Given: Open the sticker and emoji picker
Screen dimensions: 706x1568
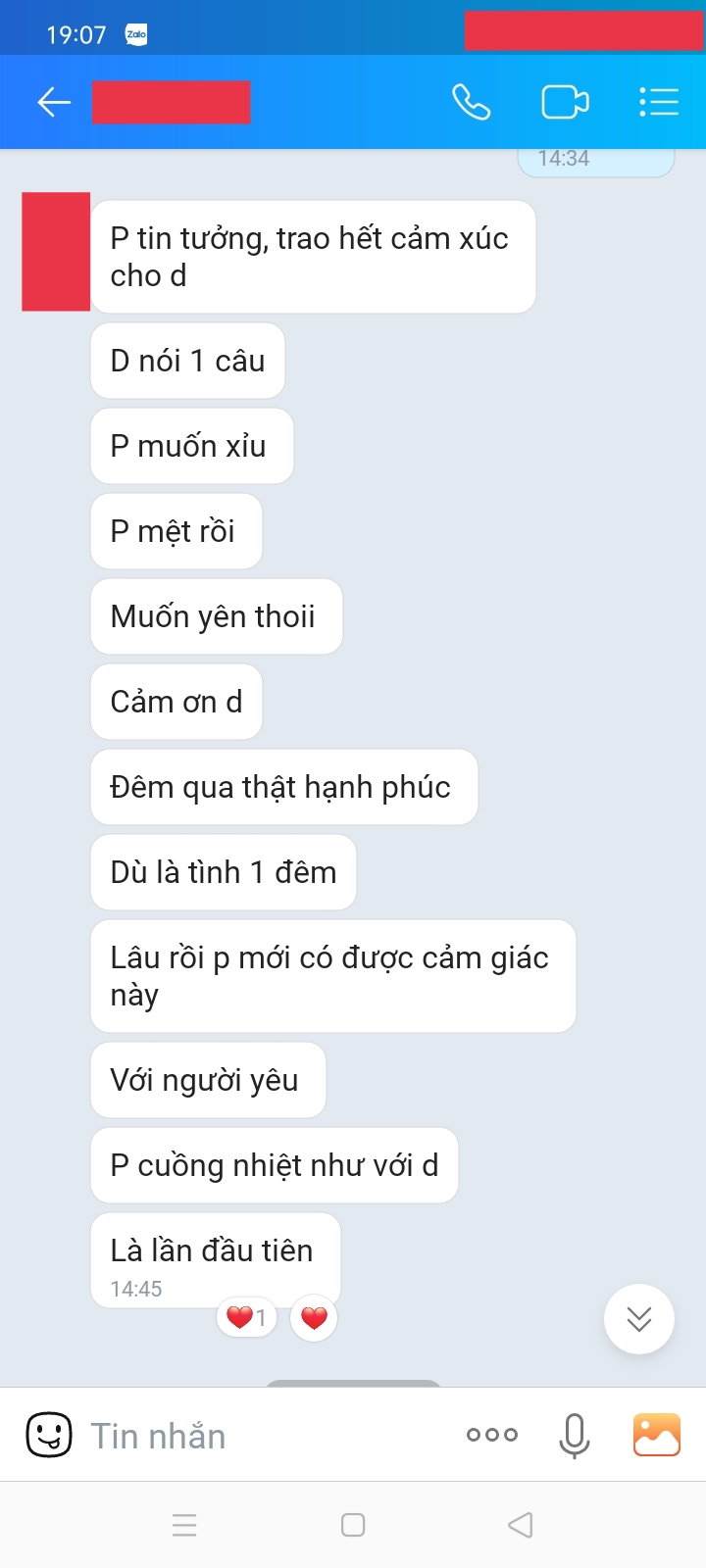Looking at the screenshot, I should (48, 1436).
